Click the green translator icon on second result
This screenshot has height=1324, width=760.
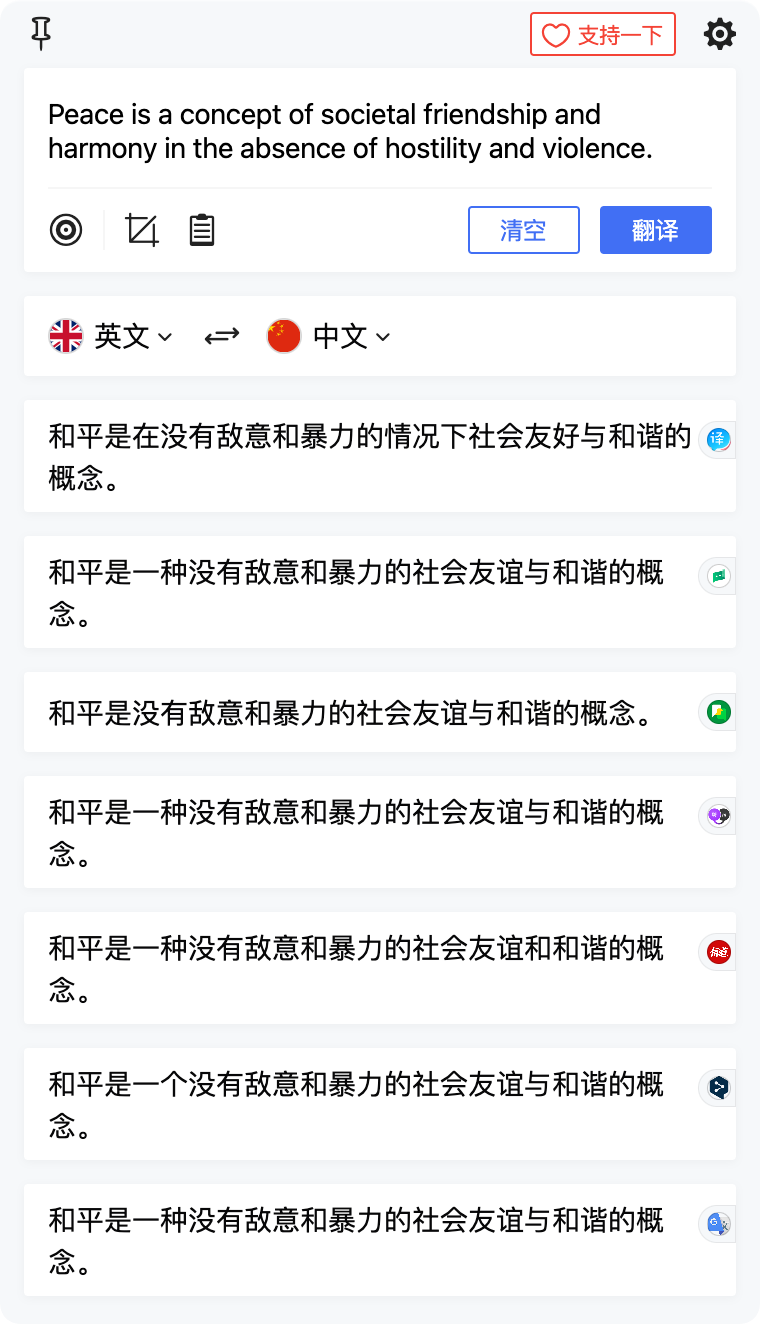click(x=717, y=576)
